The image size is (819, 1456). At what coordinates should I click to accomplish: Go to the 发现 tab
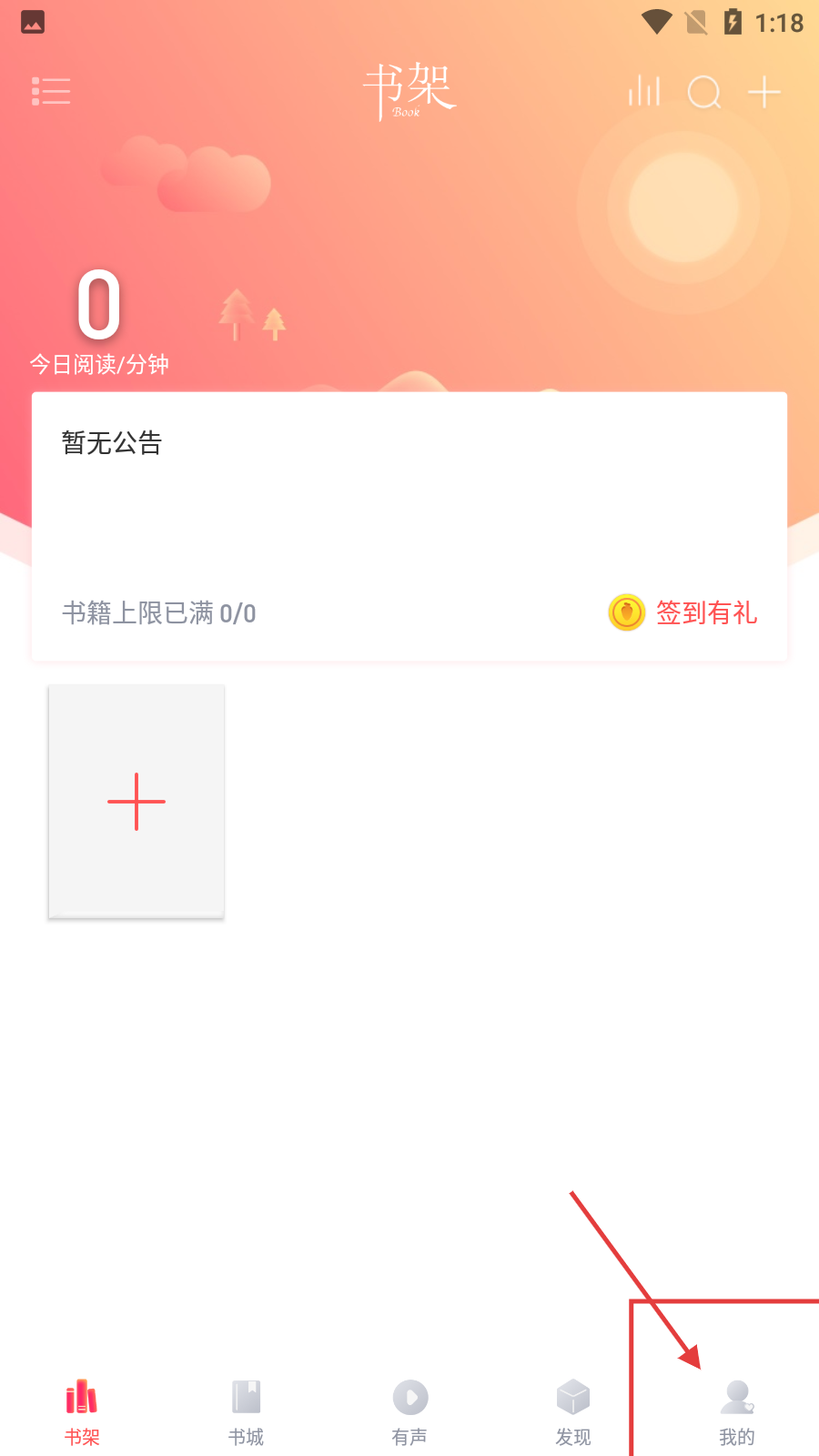click(x=573, y=1411)
